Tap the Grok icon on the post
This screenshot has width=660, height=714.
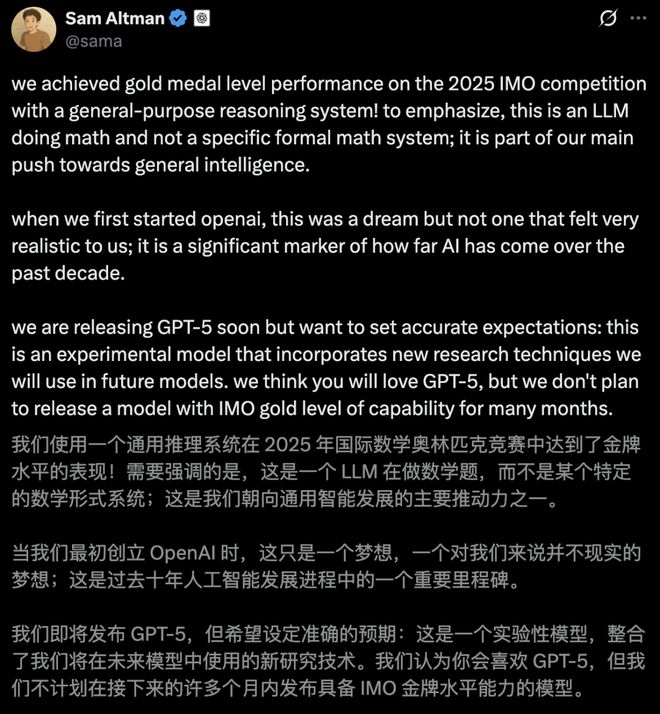pyautogui.click(x=606, y=19)
